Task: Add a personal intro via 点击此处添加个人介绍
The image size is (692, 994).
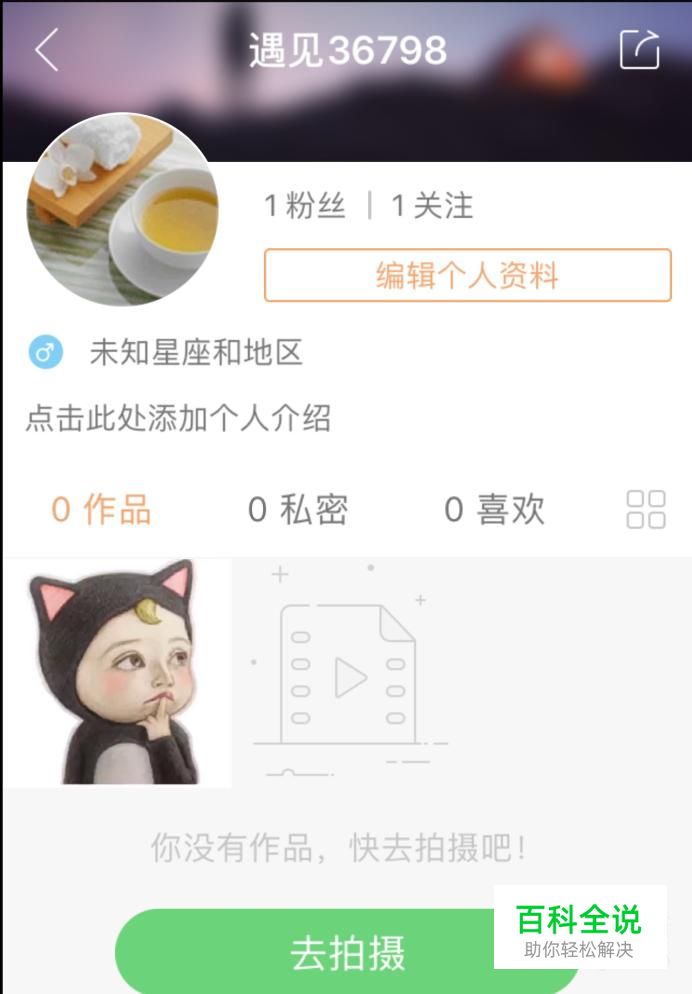Action: (x=178, y=418)
